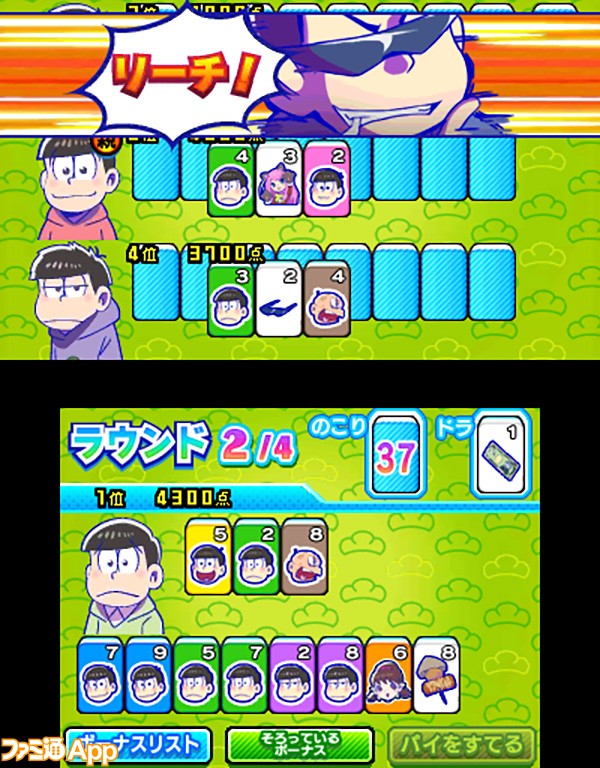Open the ボーナスリスト bonus list
Screen dimensions: 600x768
point(138,745)
